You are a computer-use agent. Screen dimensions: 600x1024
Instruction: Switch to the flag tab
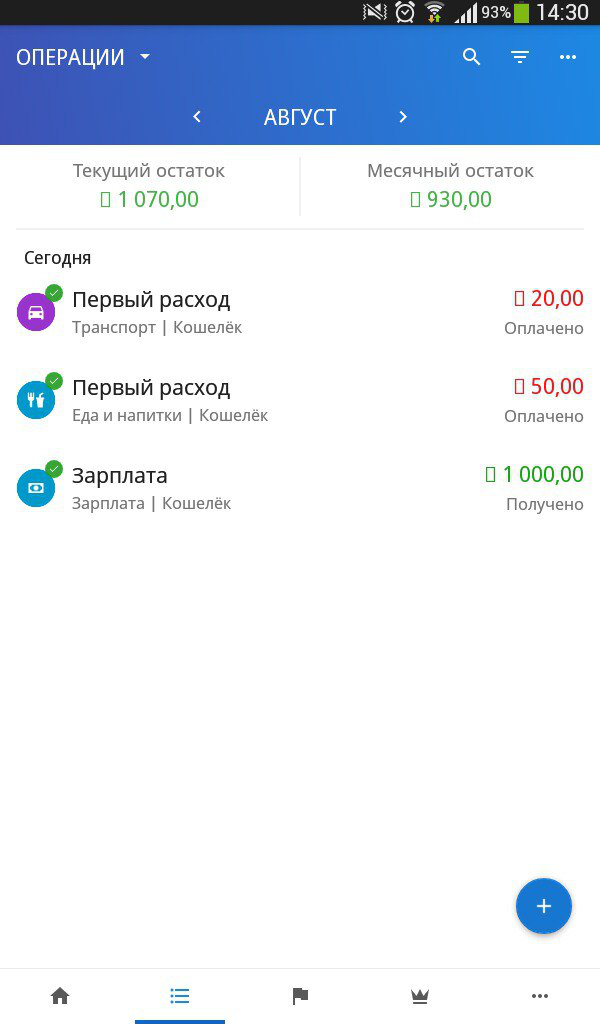click(300, 996)
